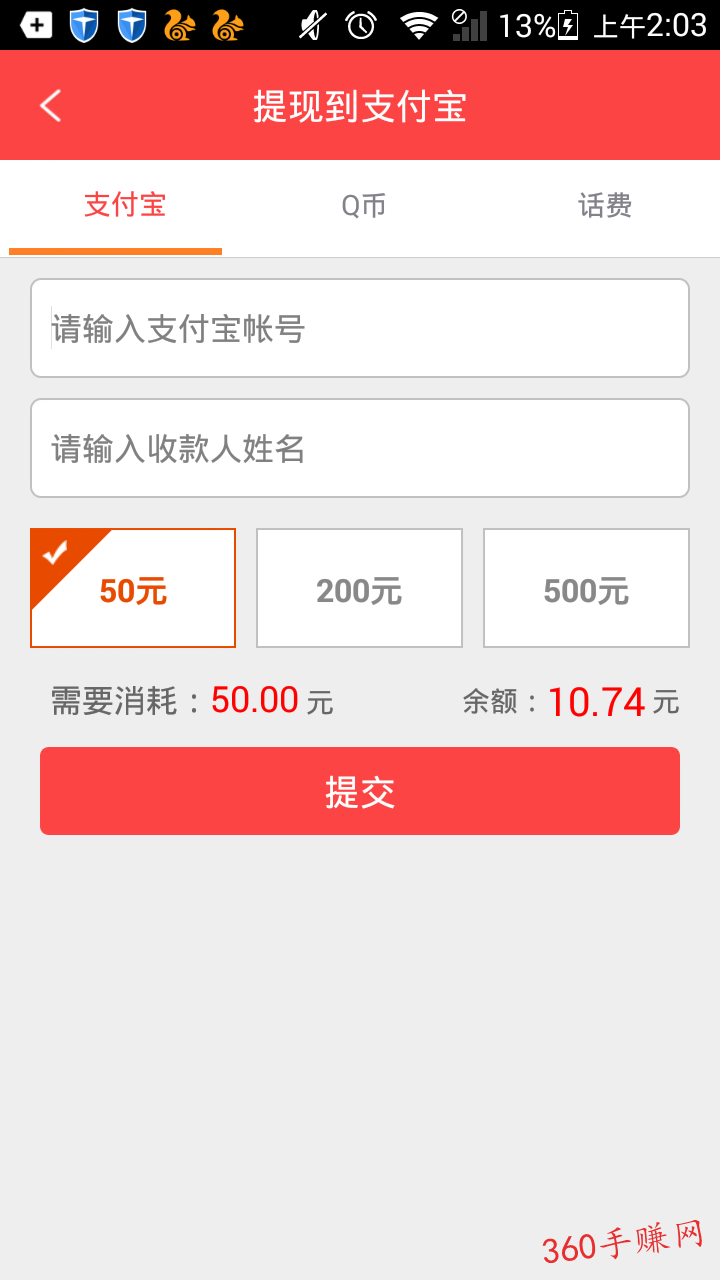Screen dimensions: 720x1280
Task: Choose the 200元 amount option
Action: point(359,588)
